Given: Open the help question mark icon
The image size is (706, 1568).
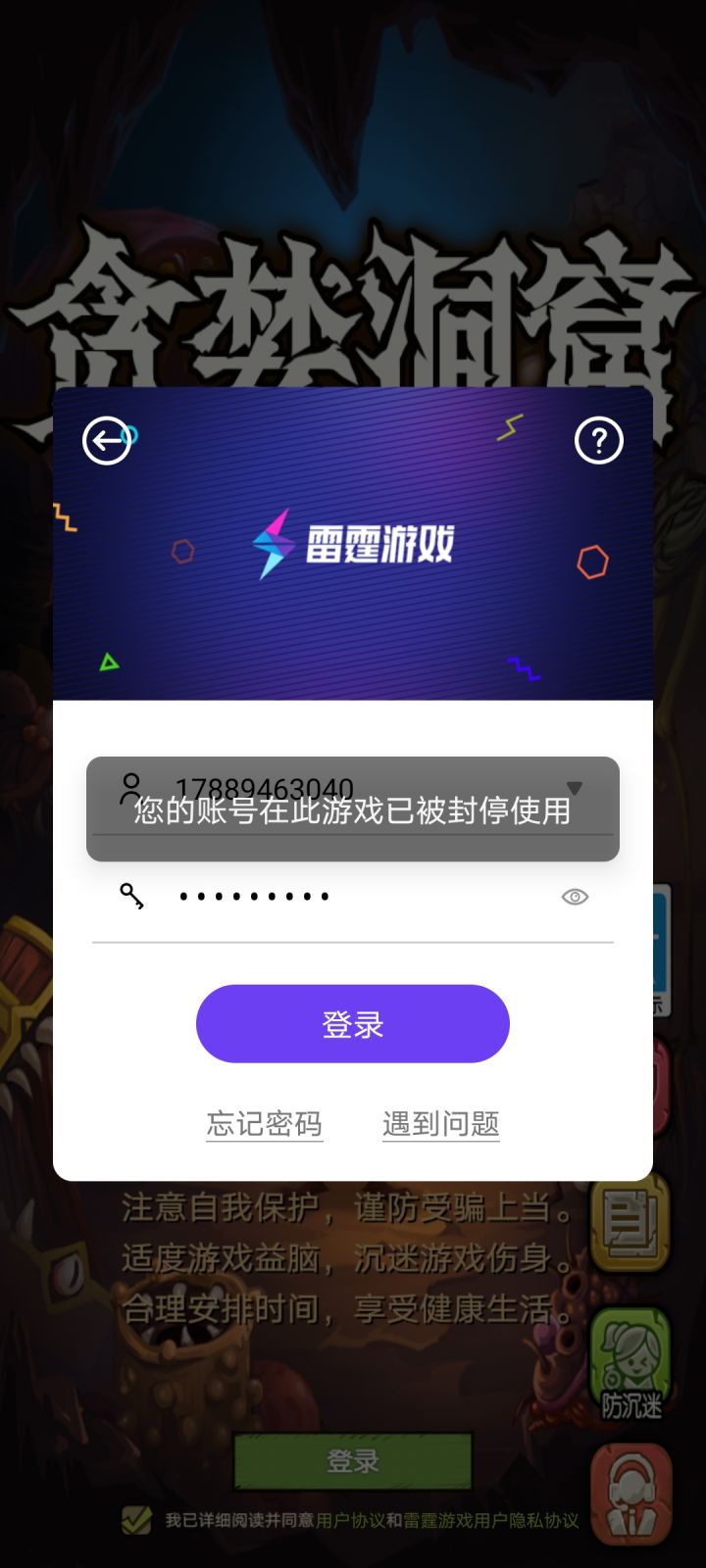Looking at the screenshot, I should [597, 440].
